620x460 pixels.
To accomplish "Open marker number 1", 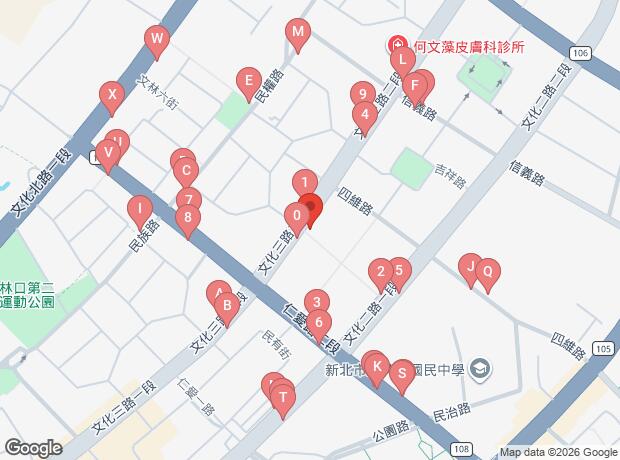I will coord(303,183).
